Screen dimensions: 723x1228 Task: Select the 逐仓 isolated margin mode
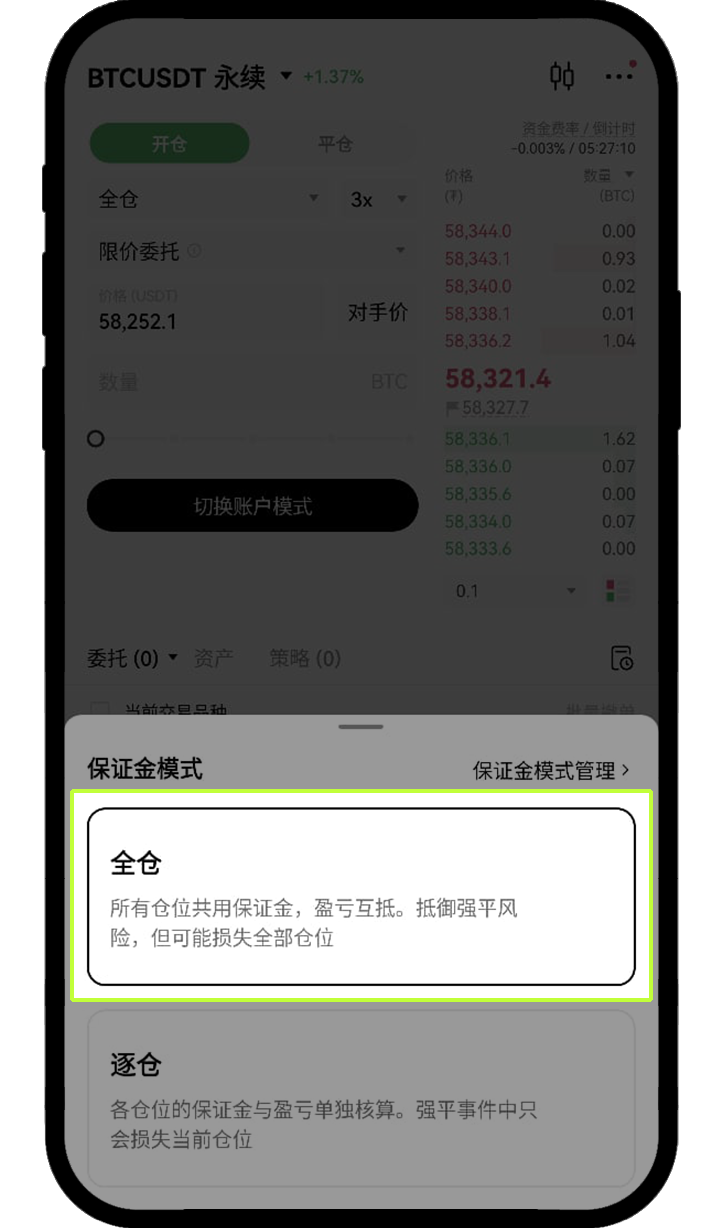361,1097
